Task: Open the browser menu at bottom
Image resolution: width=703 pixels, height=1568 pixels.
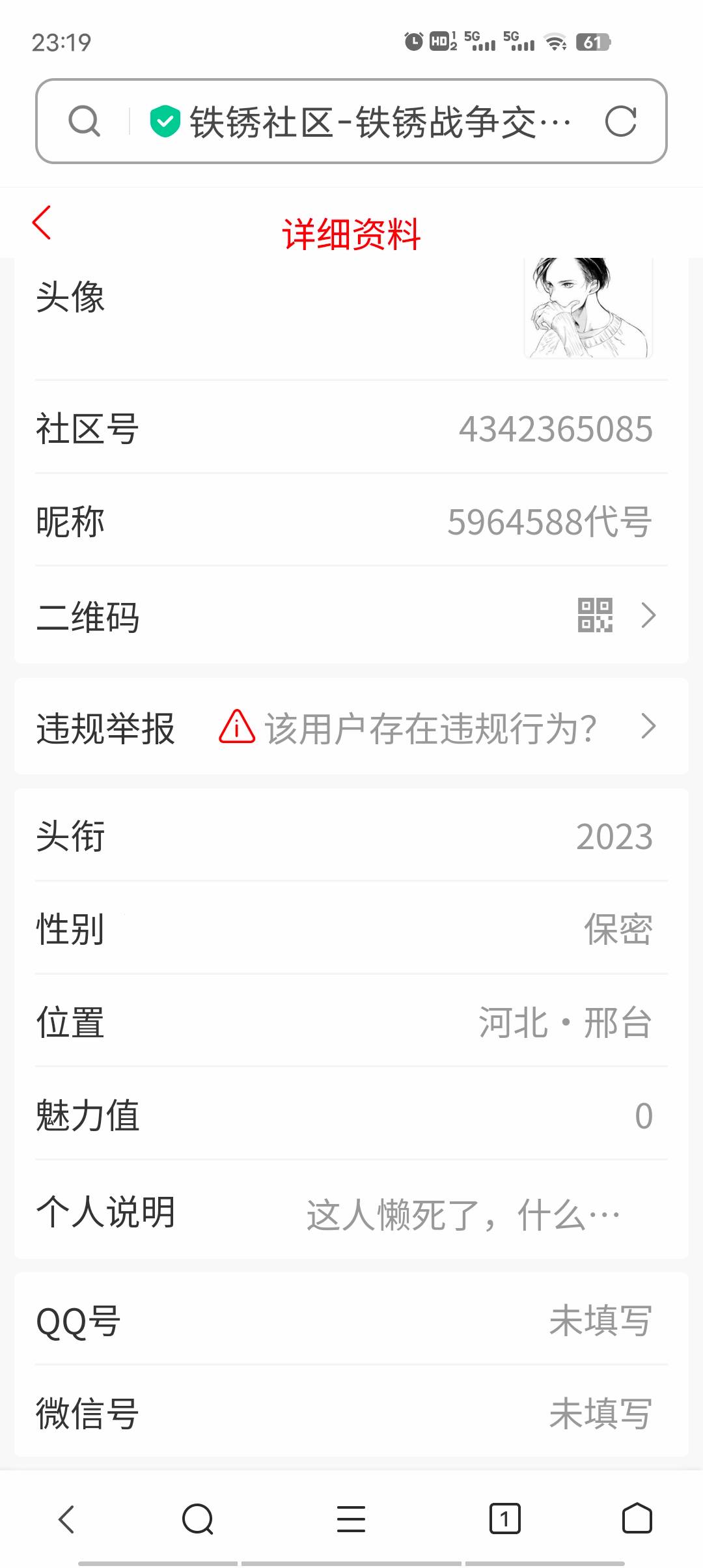Action: (351, 1519)
